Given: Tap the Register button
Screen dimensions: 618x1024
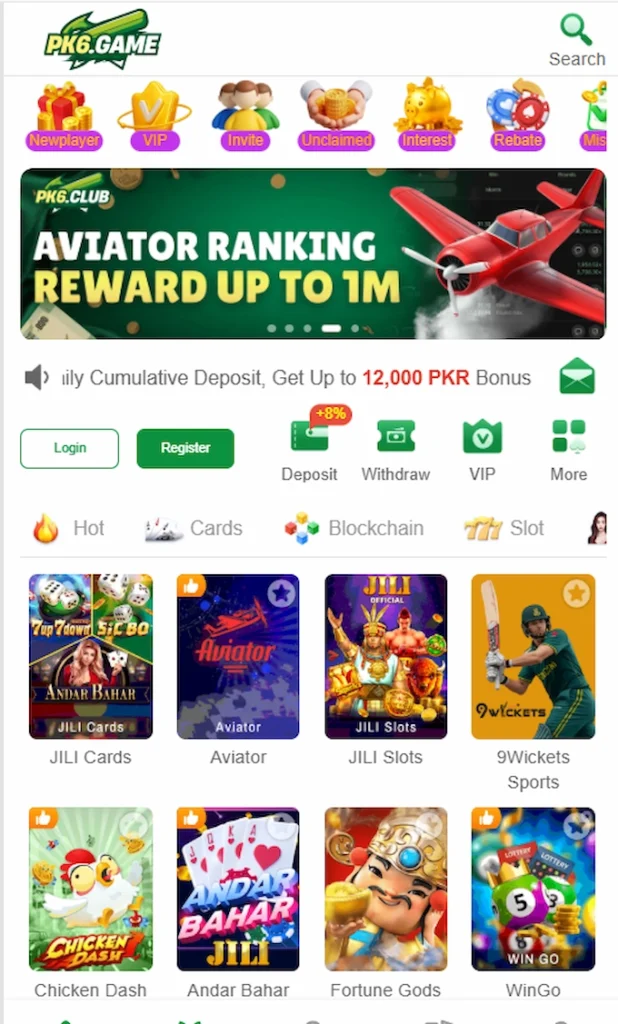Looking at the screenshot, I should [x=185, y=448].
